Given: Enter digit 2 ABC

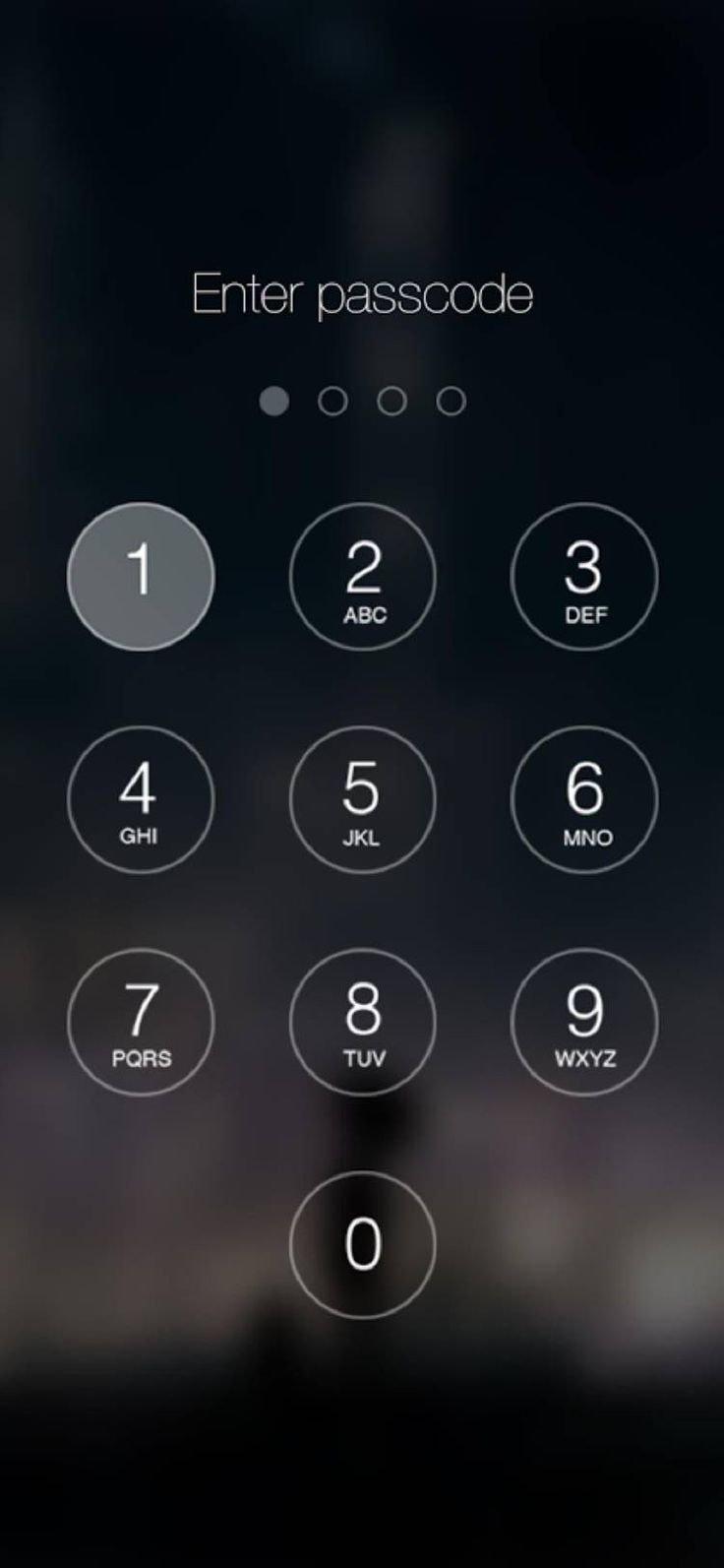Looking at the screenshot, I should (363, 577).
